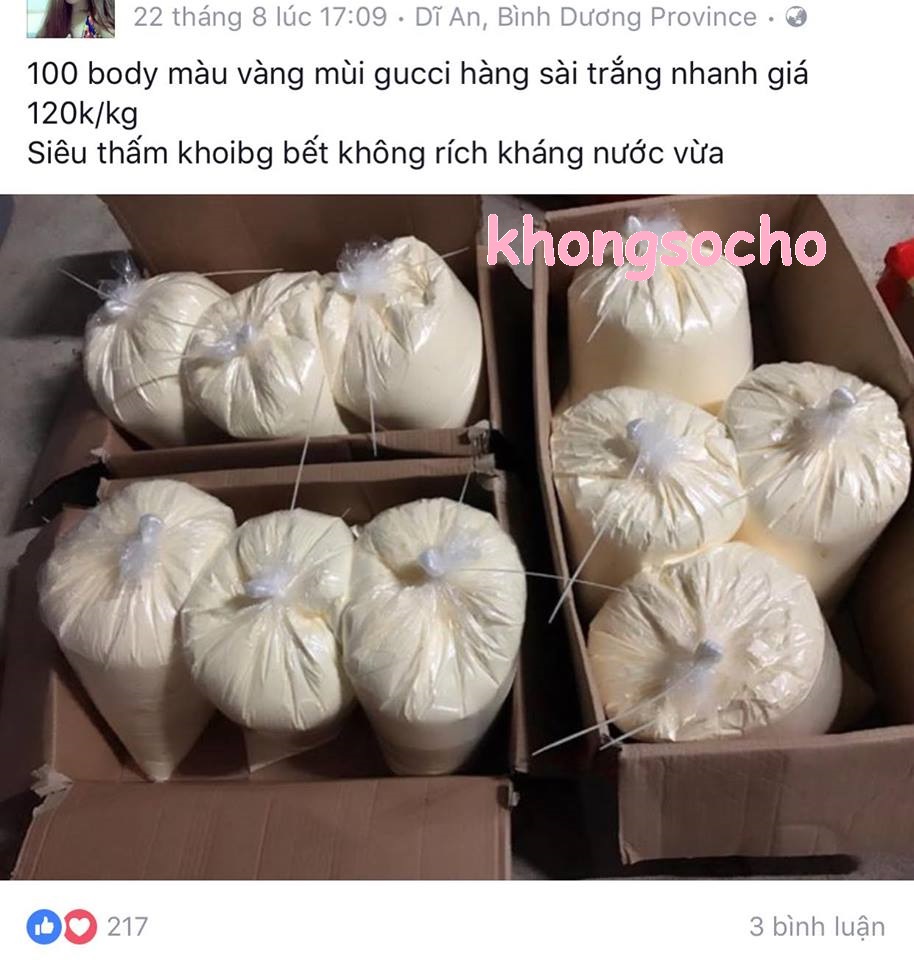
Task: Open the post timestamp 22 tháng 8
Action: pos(260,17)
